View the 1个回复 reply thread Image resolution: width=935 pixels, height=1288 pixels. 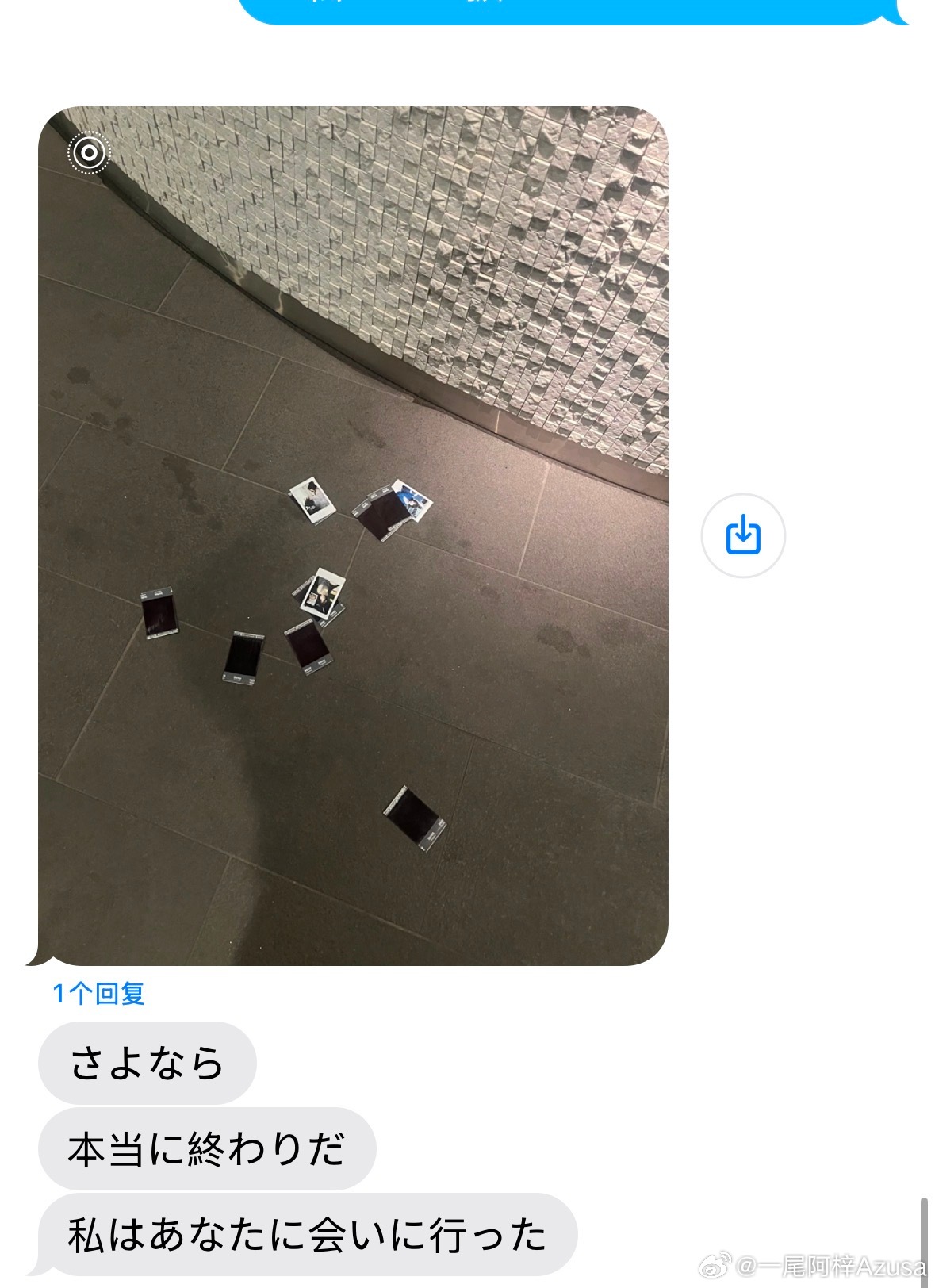click(98, 993)
